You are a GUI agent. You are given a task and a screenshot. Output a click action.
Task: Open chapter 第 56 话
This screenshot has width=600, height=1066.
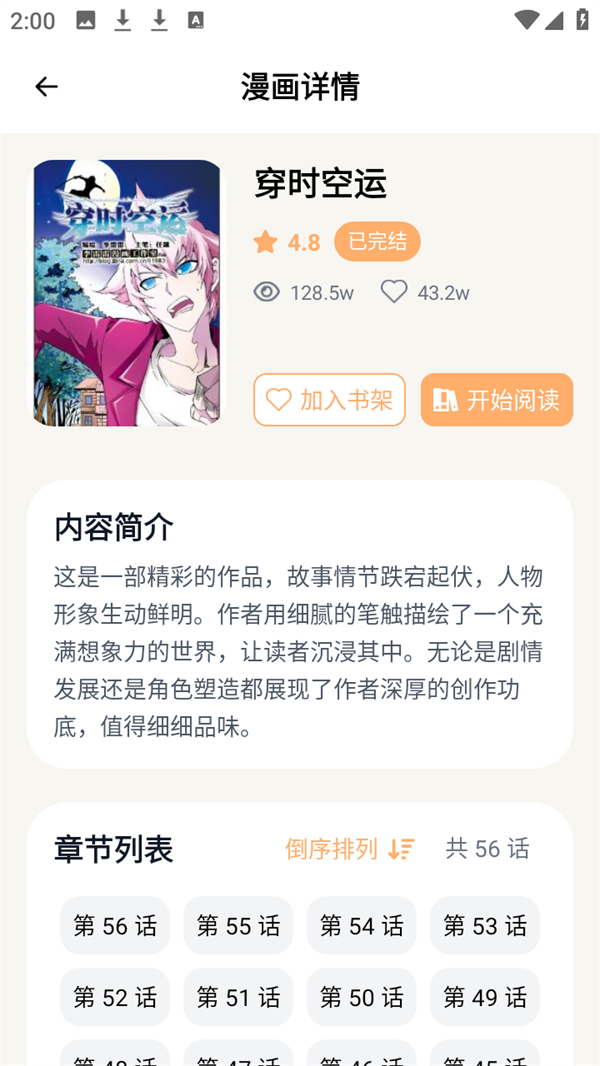click(x=115, y=926)
